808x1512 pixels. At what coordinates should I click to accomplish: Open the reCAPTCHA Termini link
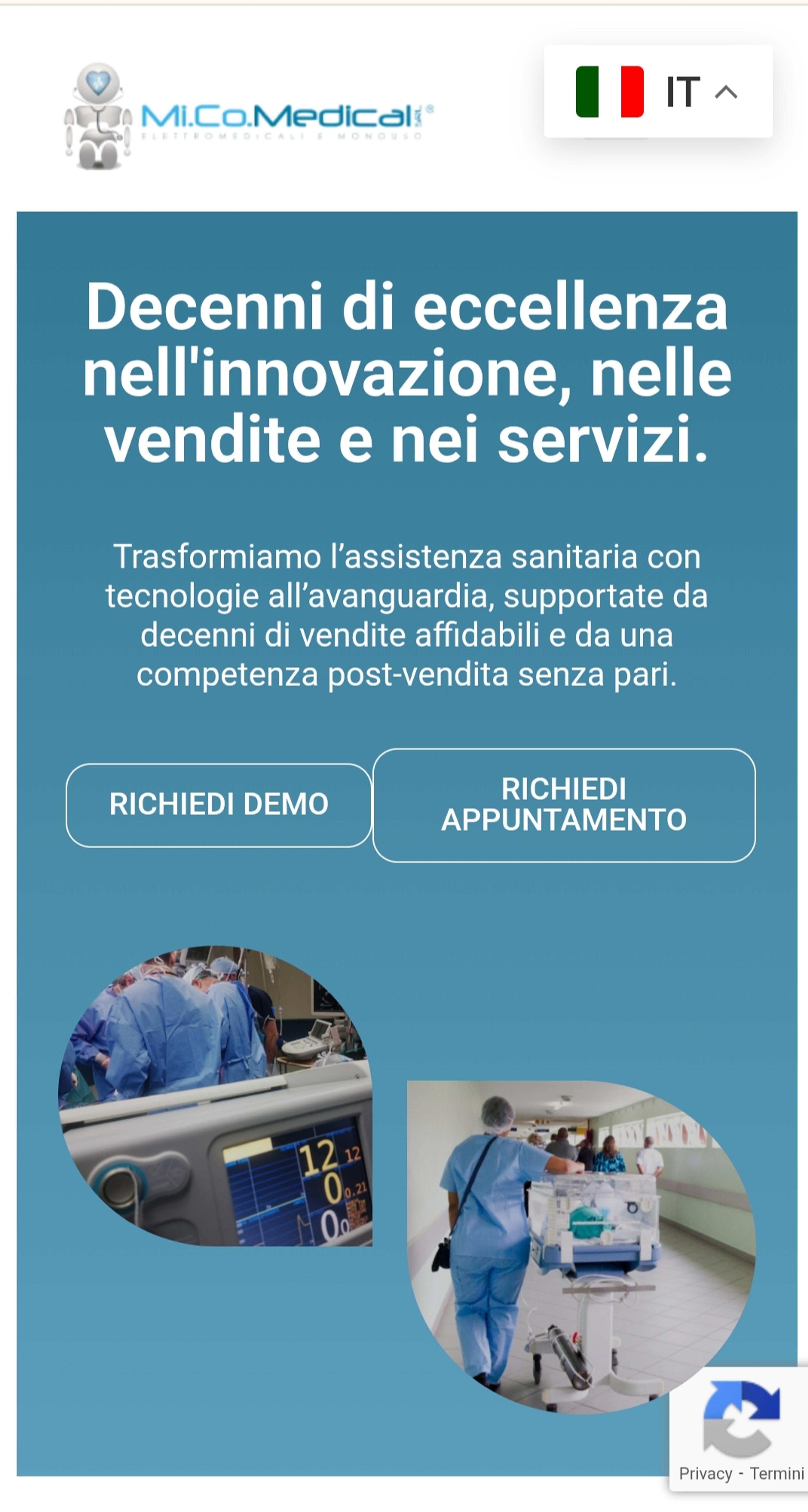point(776,1473)
